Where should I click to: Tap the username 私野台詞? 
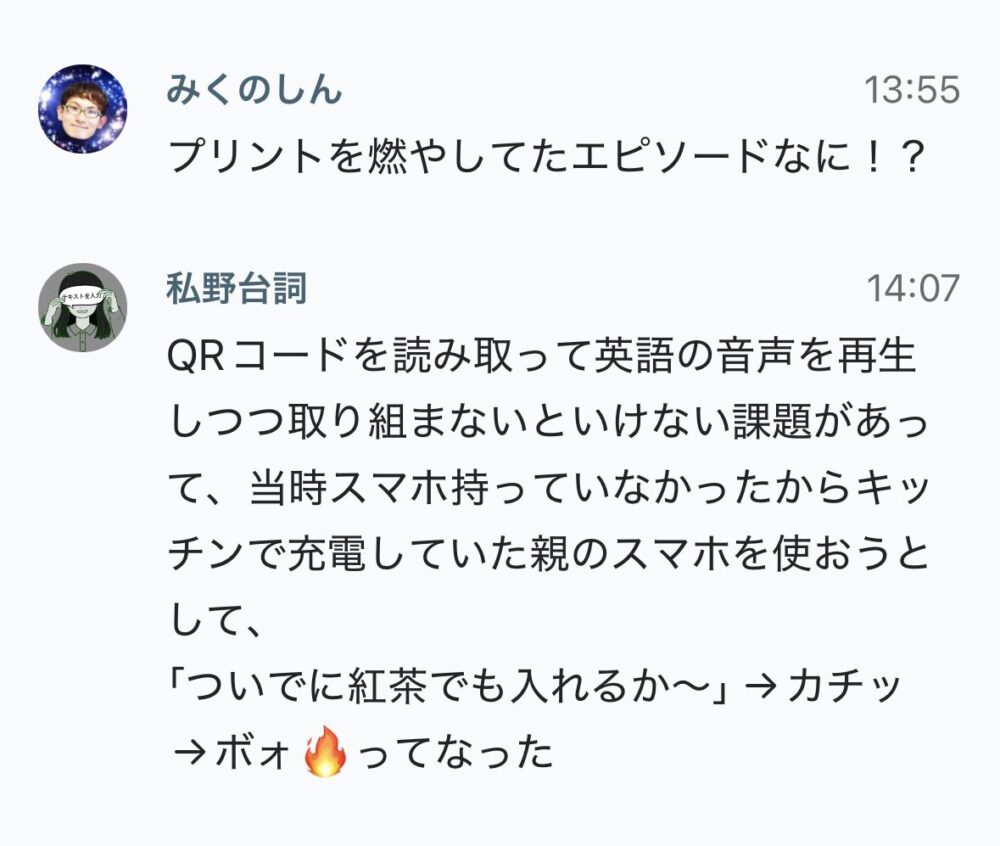point(236,289)
